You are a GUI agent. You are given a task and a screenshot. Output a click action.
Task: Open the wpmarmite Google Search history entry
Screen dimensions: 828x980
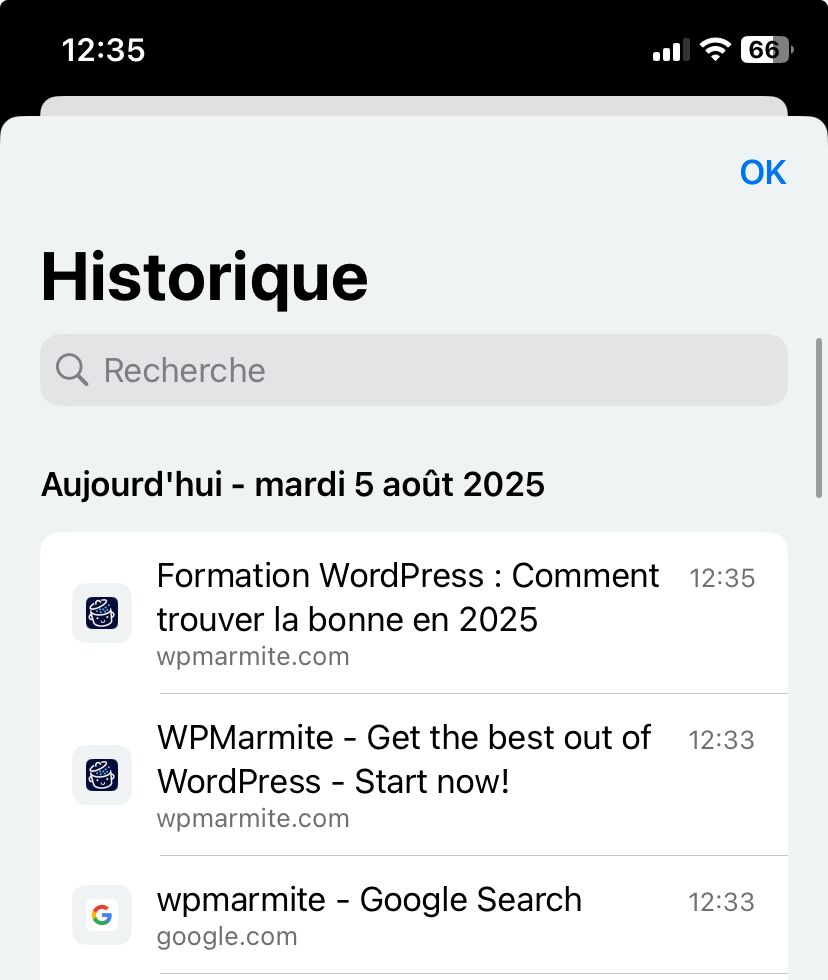click(369, 899)
